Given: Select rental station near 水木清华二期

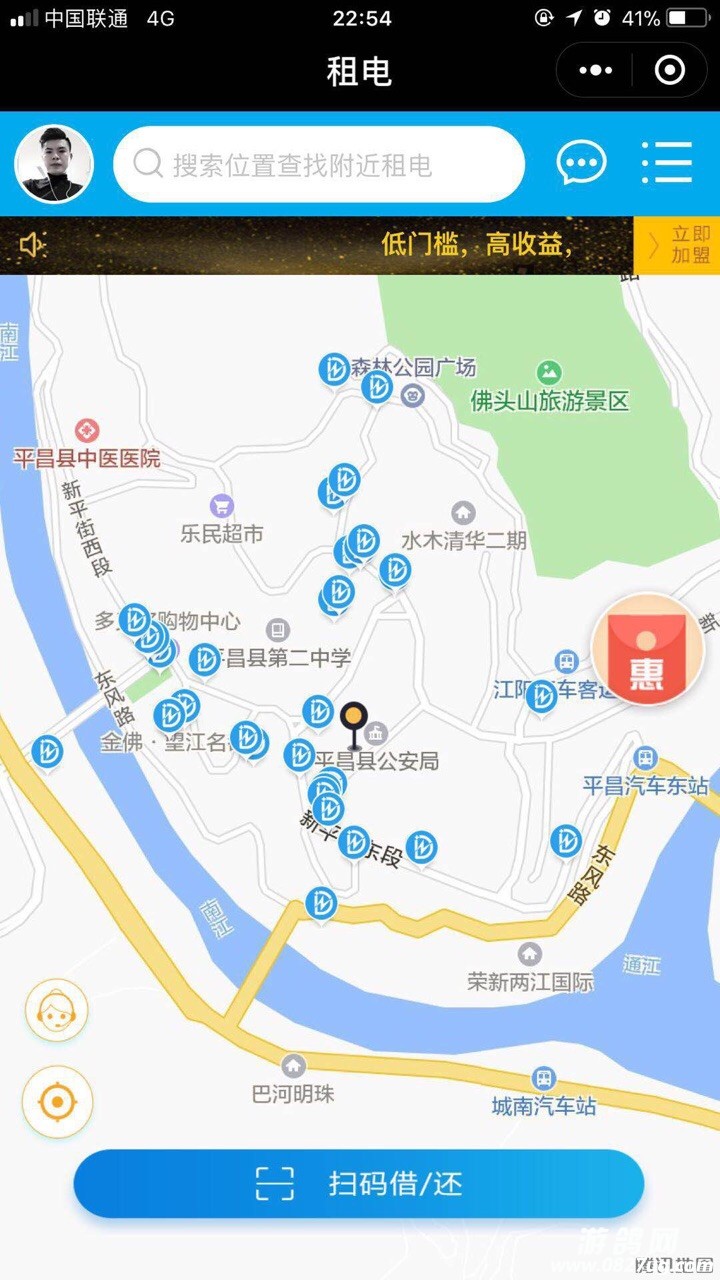Looking at the screenshot, I should point(395,570).
